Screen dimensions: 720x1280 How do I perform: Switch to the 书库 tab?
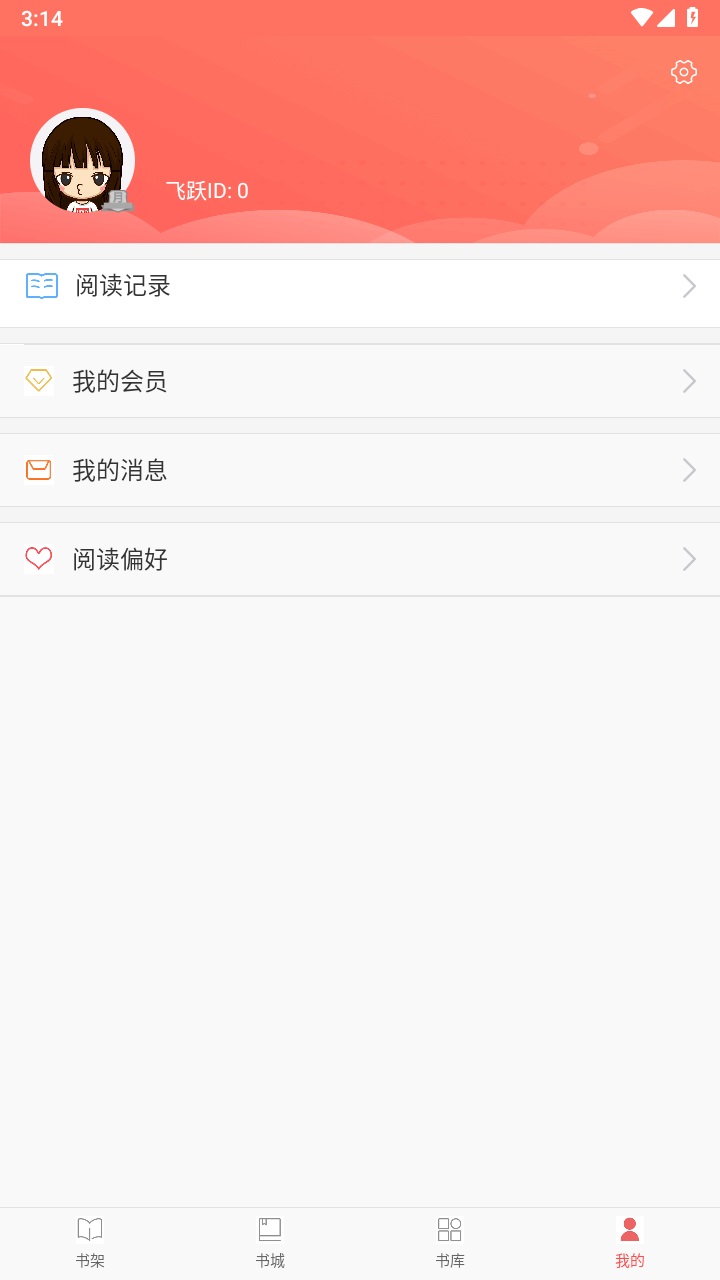coord(450,1240)
